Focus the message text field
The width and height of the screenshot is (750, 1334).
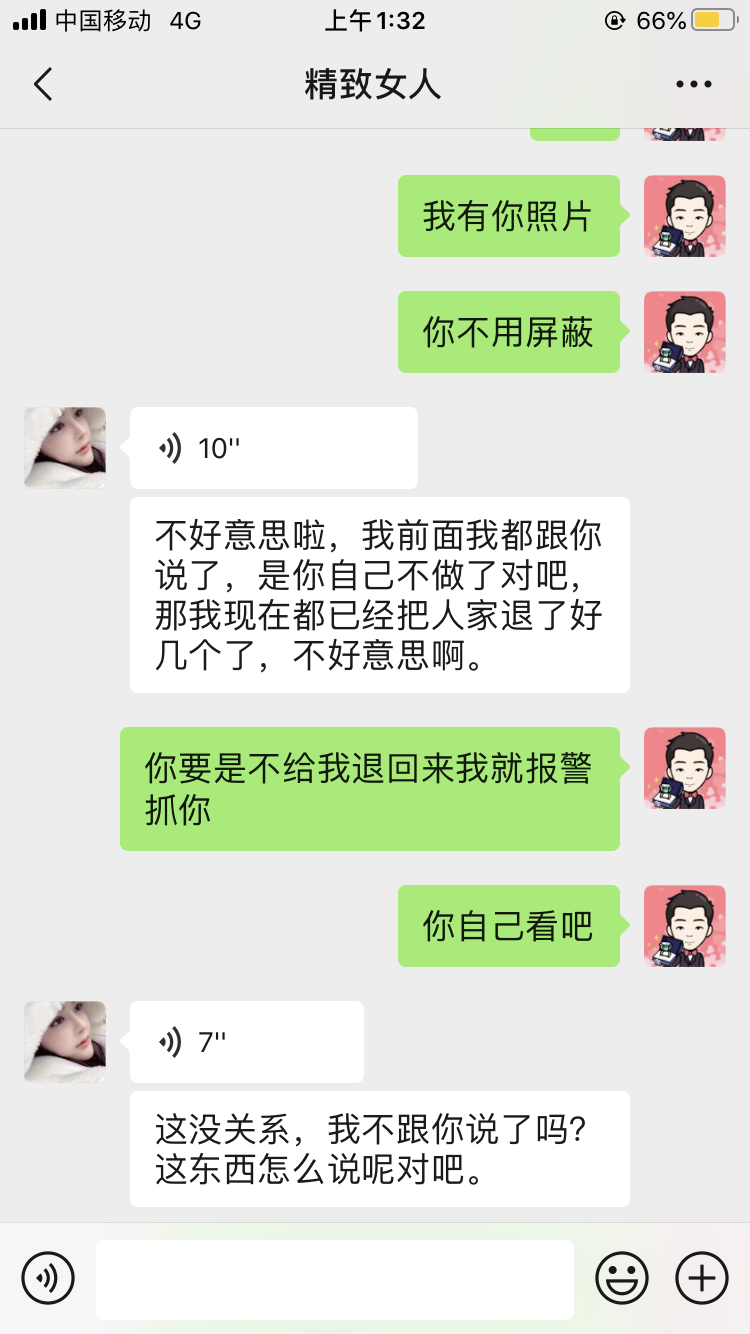[x=335, y=1279]
